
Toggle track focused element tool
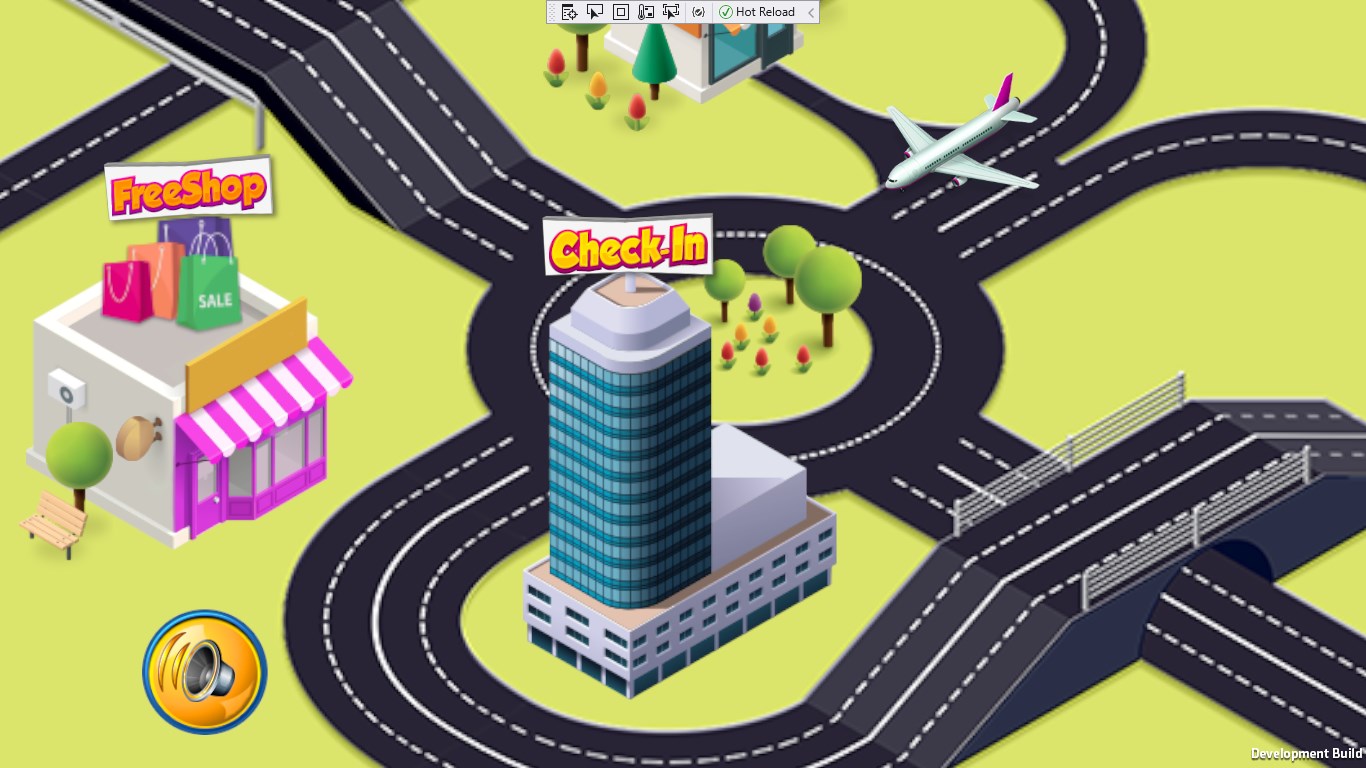click(671, 12)
